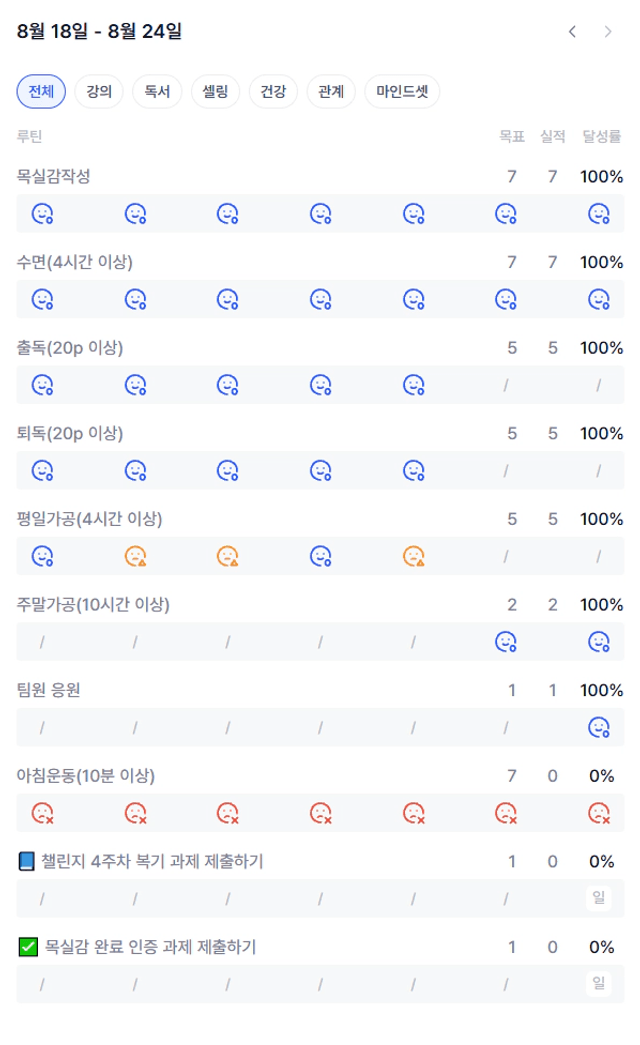Open the 출독(20p 이상) routine
This screenshot has height=1045, width=640.
click(x=70, y=348)
